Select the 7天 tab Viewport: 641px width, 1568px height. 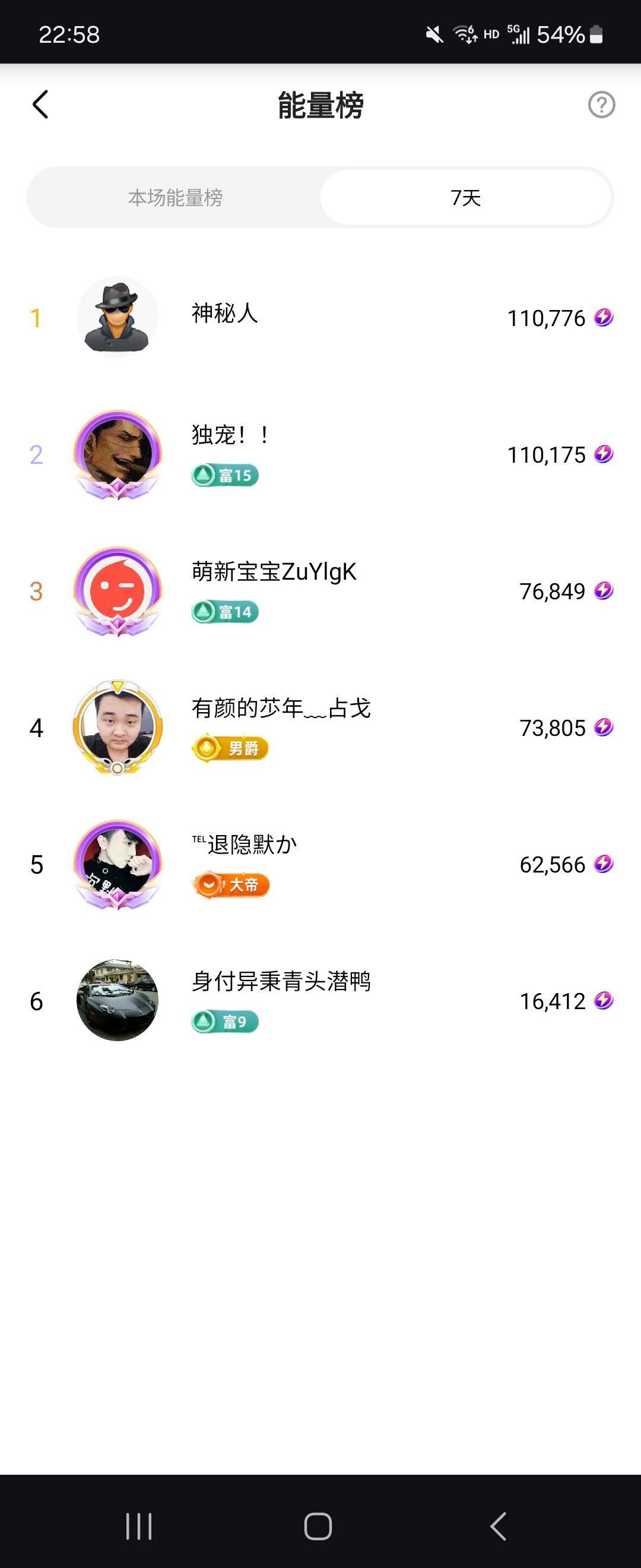pos(465,198)
